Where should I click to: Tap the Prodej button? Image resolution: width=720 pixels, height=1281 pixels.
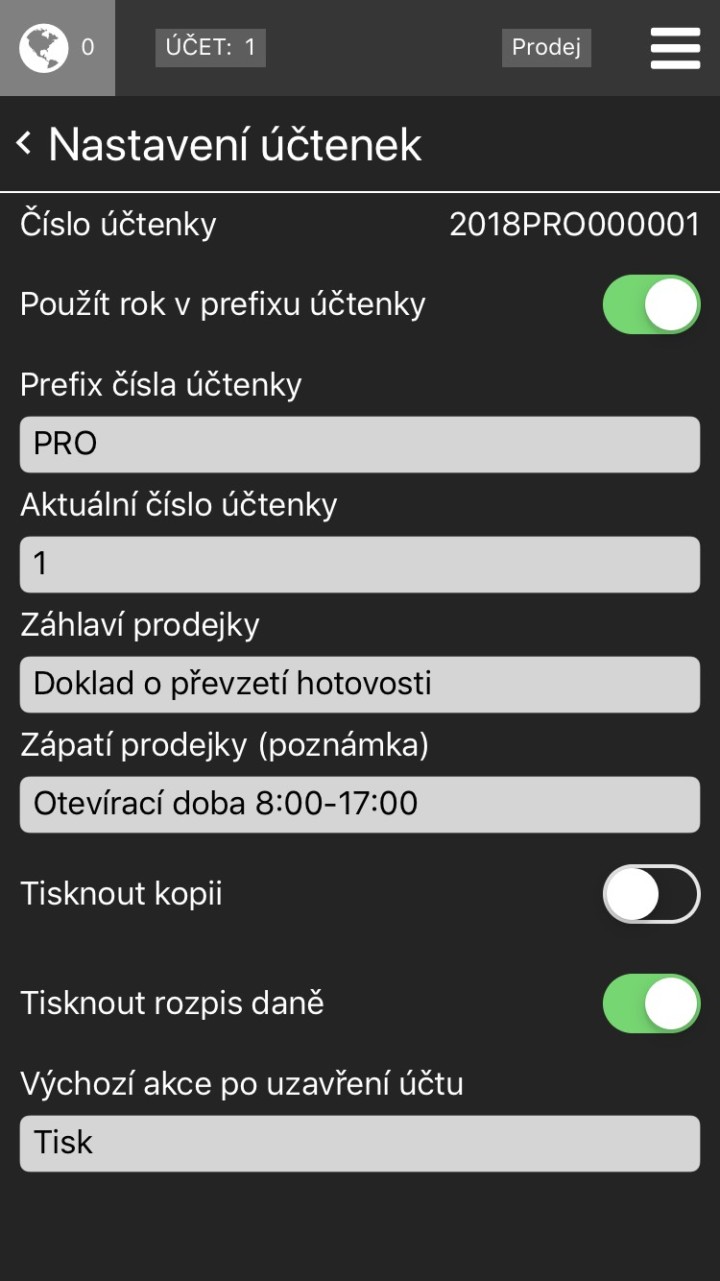point(546,47)
